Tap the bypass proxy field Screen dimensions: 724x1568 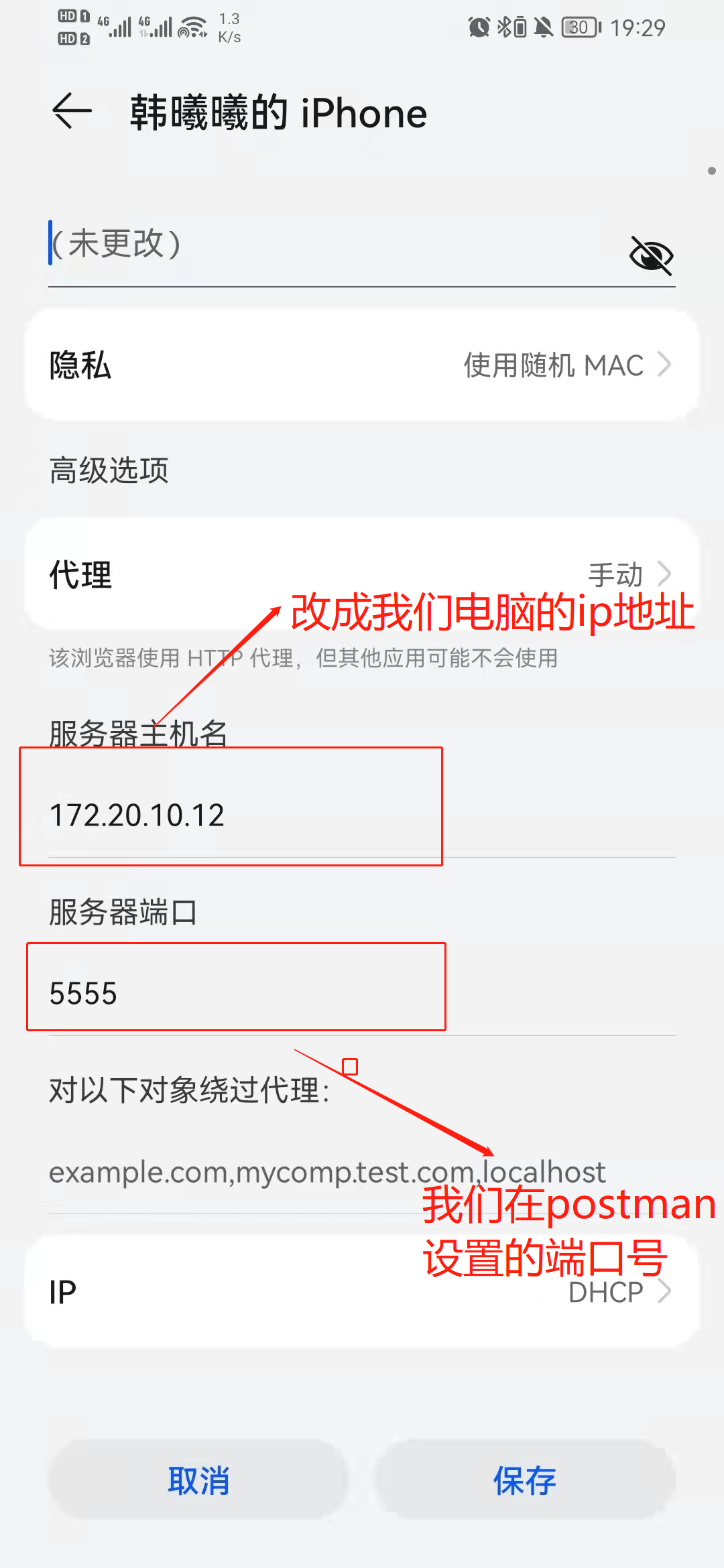328,1173
